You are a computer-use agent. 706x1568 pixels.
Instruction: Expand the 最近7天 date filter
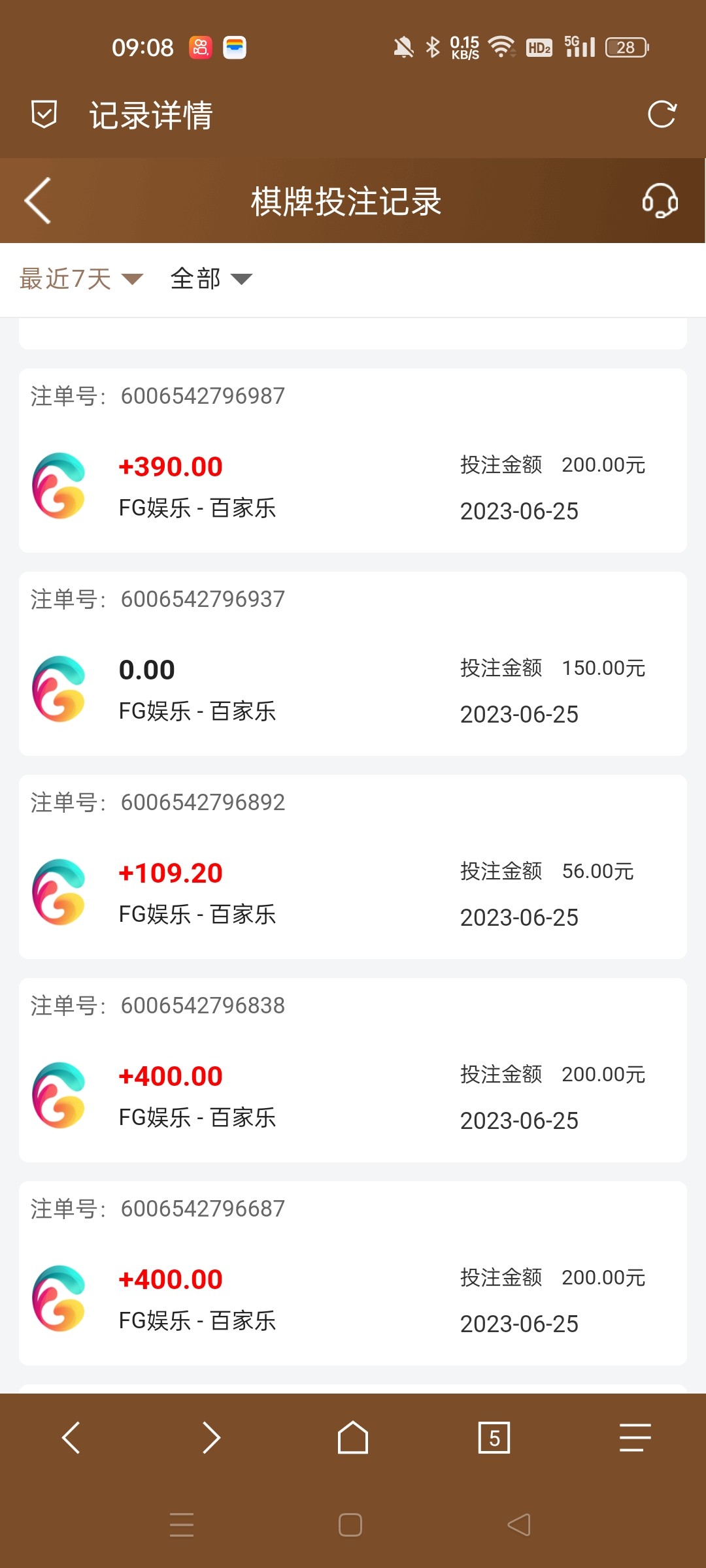pos(81,279)
